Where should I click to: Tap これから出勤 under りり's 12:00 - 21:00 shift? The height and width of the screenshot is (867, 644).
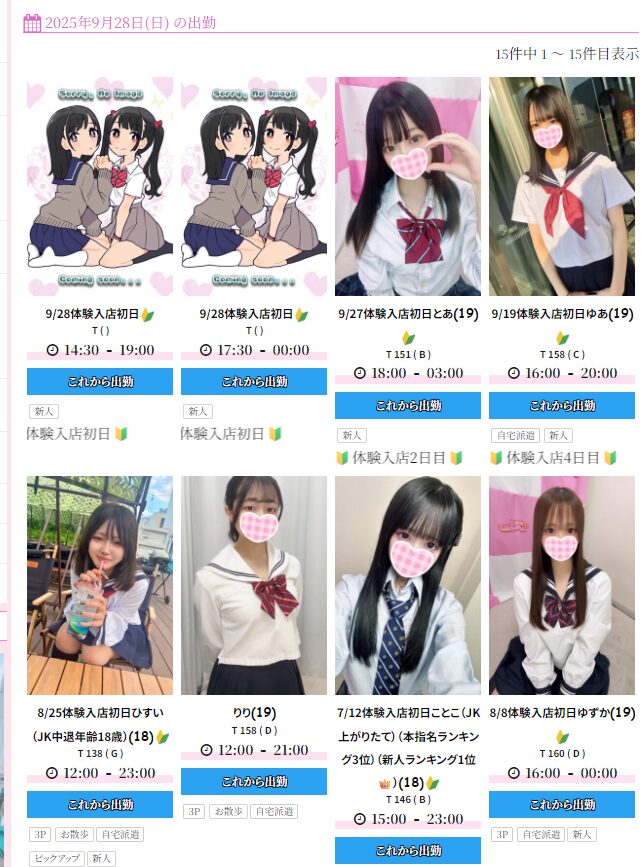[x=253, y=781]
